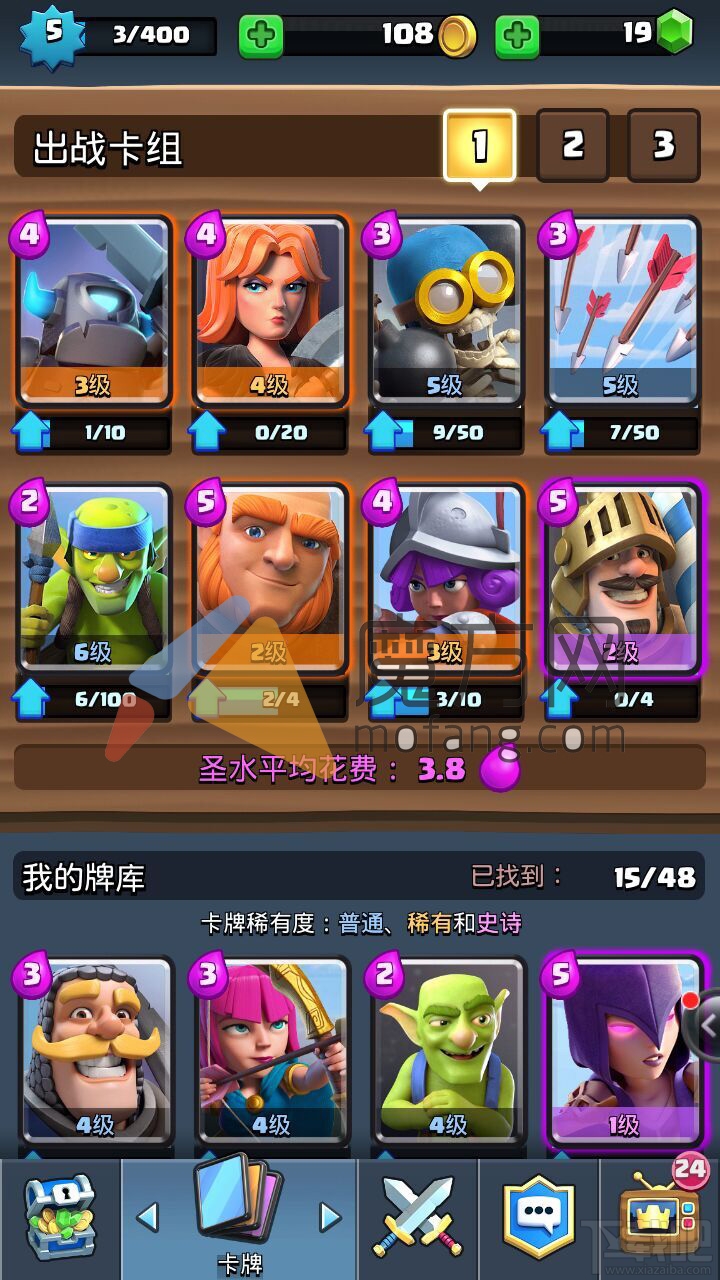Select battle deck 1
The height and width of the screenshot is (1280, 720).
pyautogui.click(x=480, y=146)
